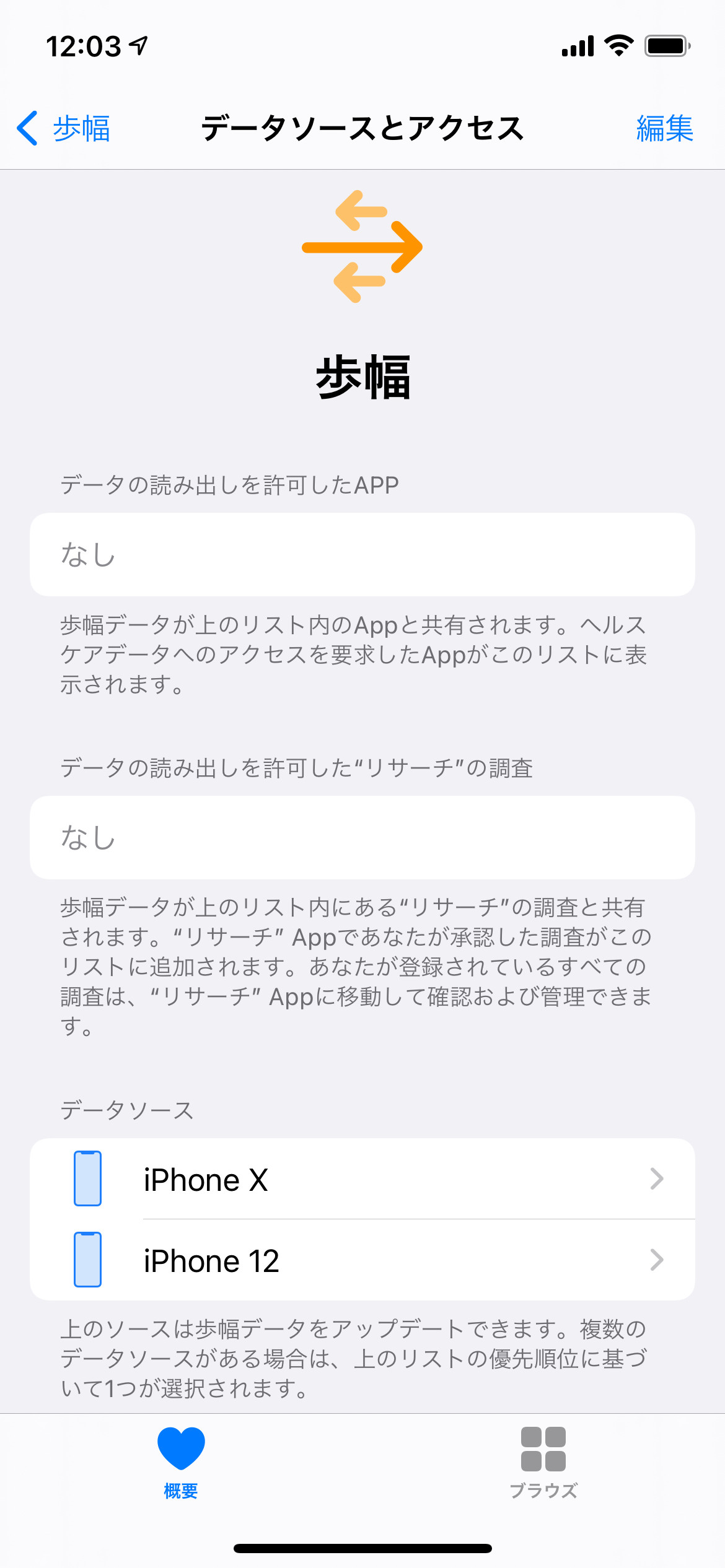The image size is (725, 1568).
Task: Go back to 歩幅 screen
Action: coord(64,129)
